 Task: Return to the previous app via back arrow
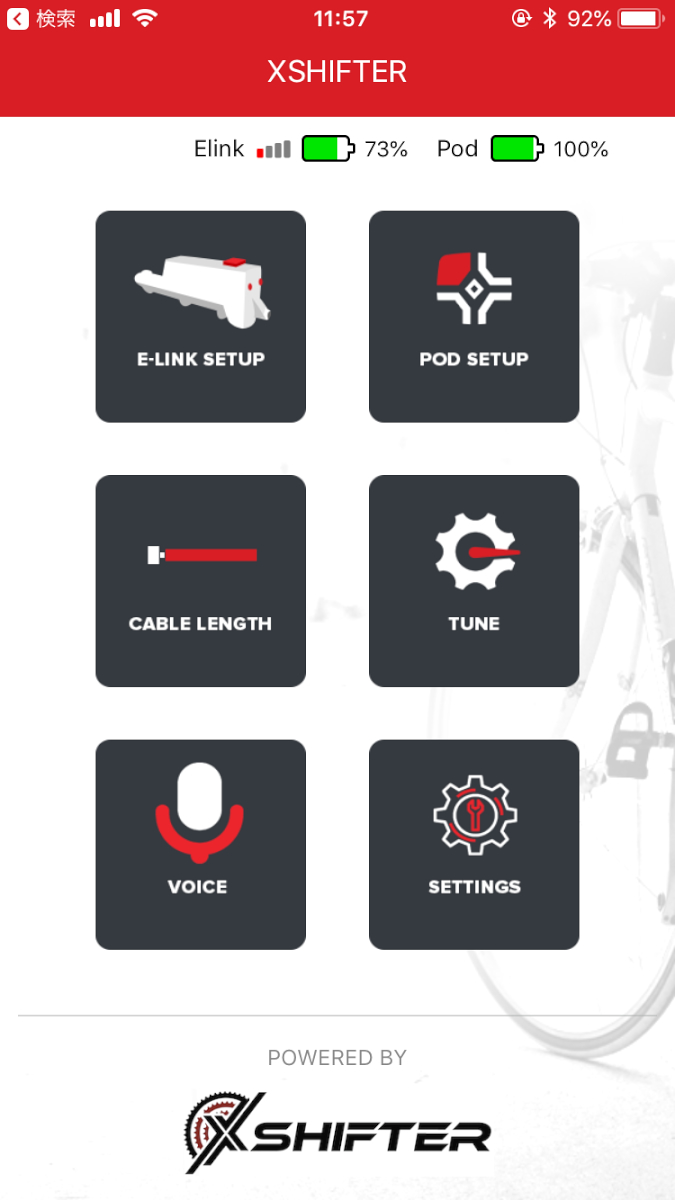[x=18, y=19]
